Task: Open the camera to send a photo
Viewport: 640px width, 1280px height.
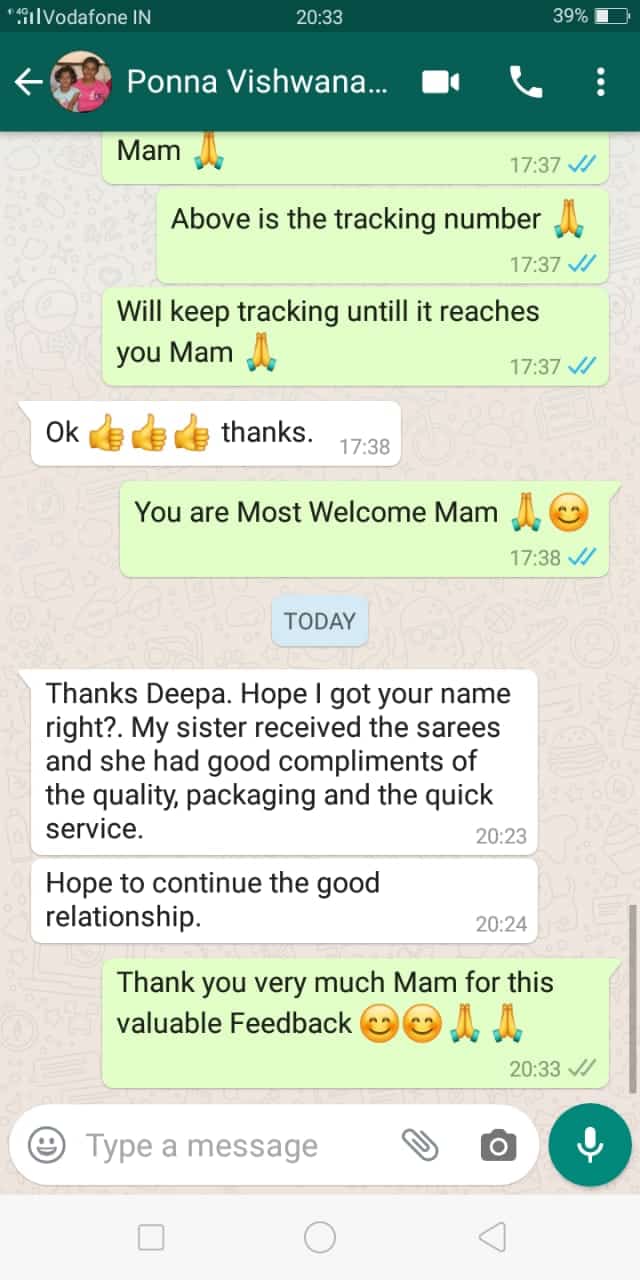Action: point(498,1145)
